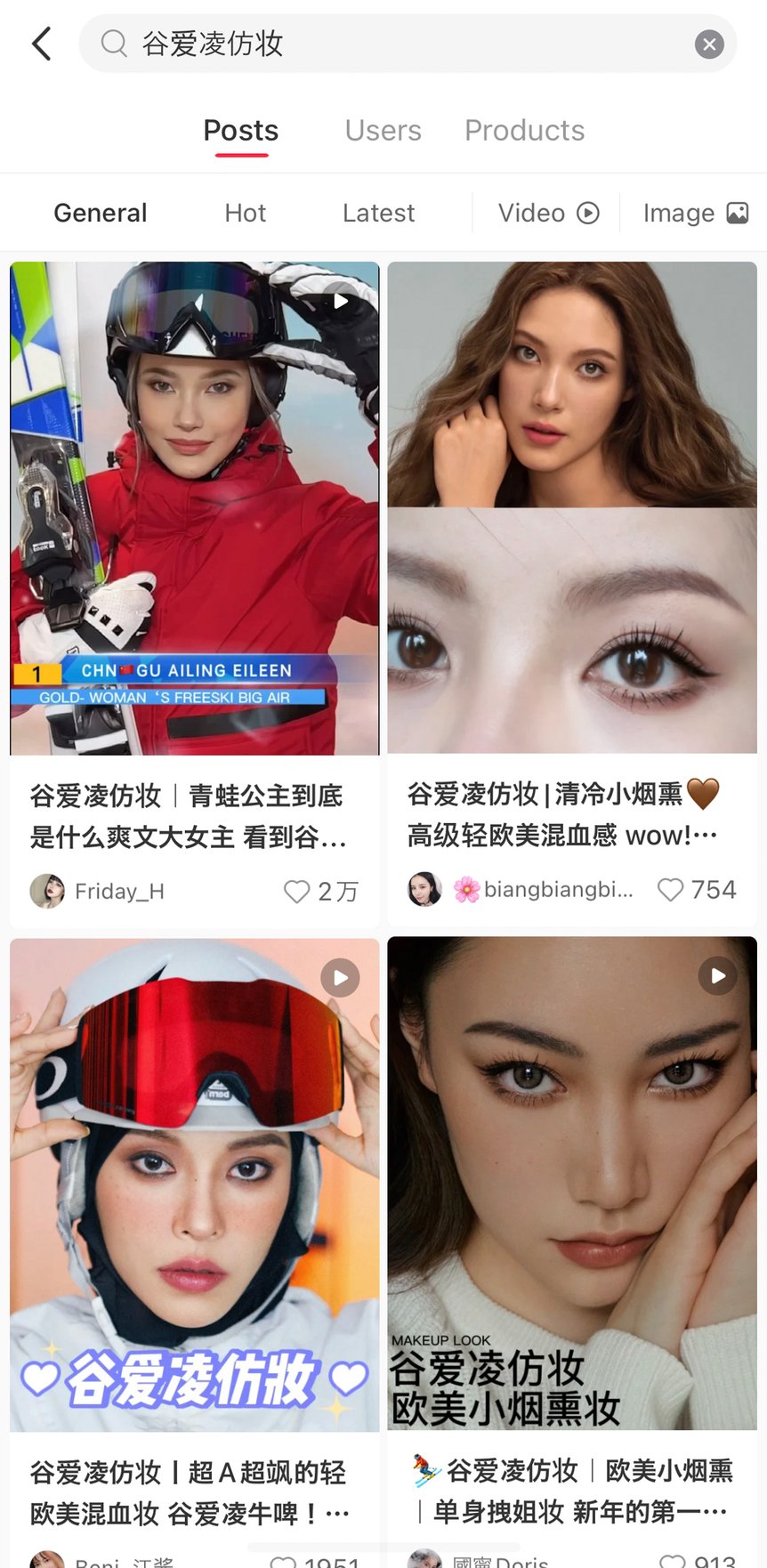Viewport: 767px width, 1568px height.
Task: Tap the search field with 谷爱凌仿妆
Action: pos(392,44)
